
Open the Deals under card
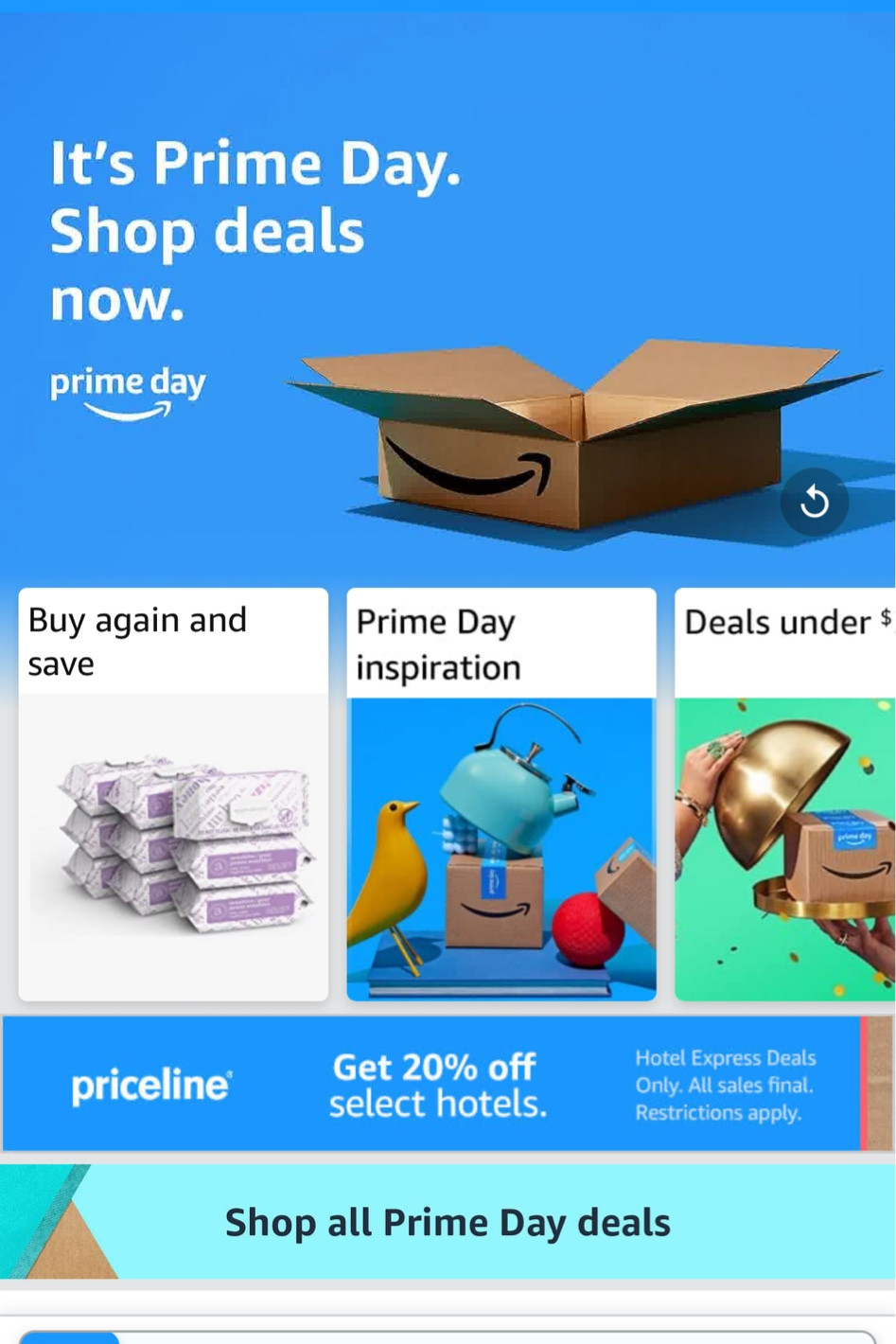tap(784, 795)
